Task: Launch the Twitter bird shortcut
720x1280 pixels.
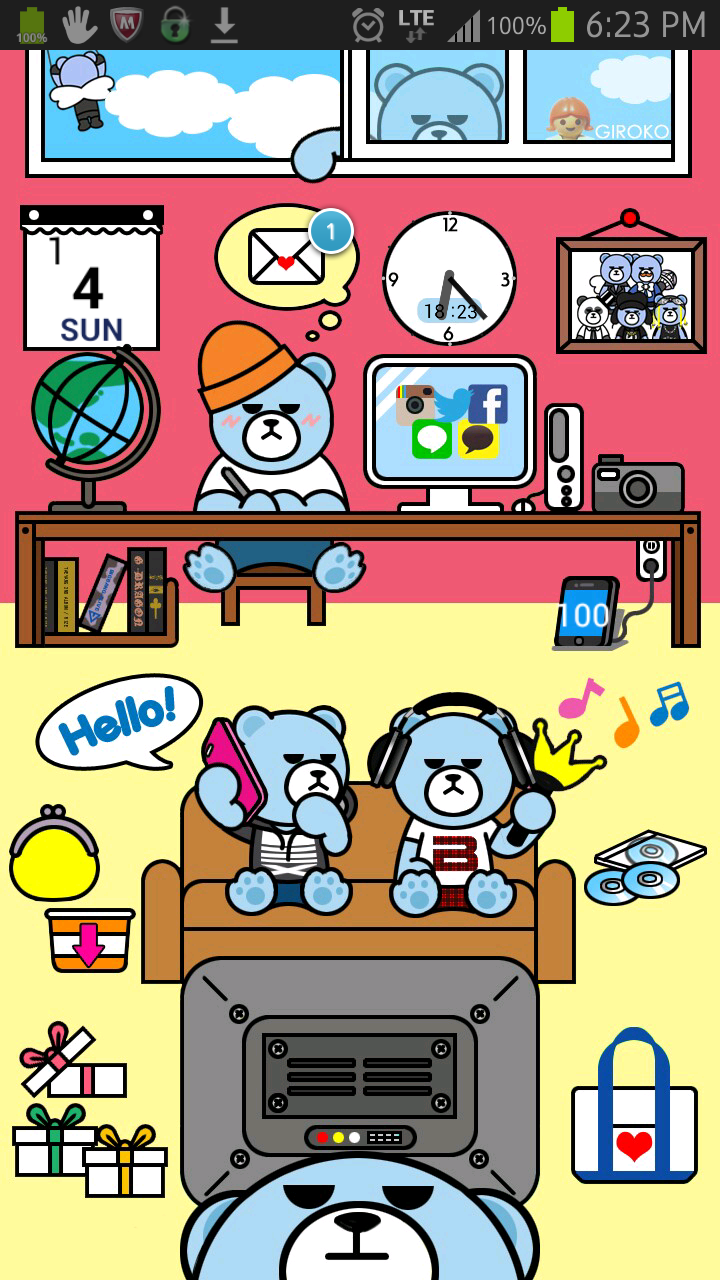Action: click(x=453, y=404)
